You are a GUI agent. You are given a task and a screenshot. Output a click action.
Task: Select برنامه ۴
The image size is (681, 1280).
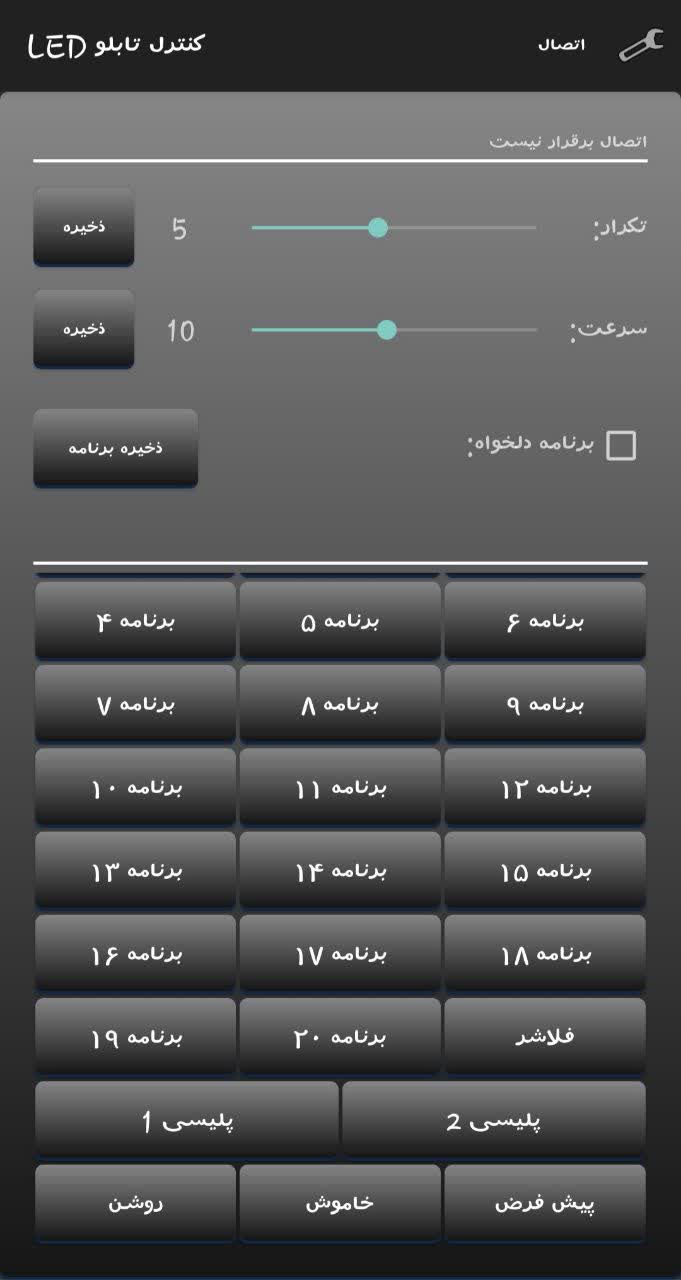[136, 621]
